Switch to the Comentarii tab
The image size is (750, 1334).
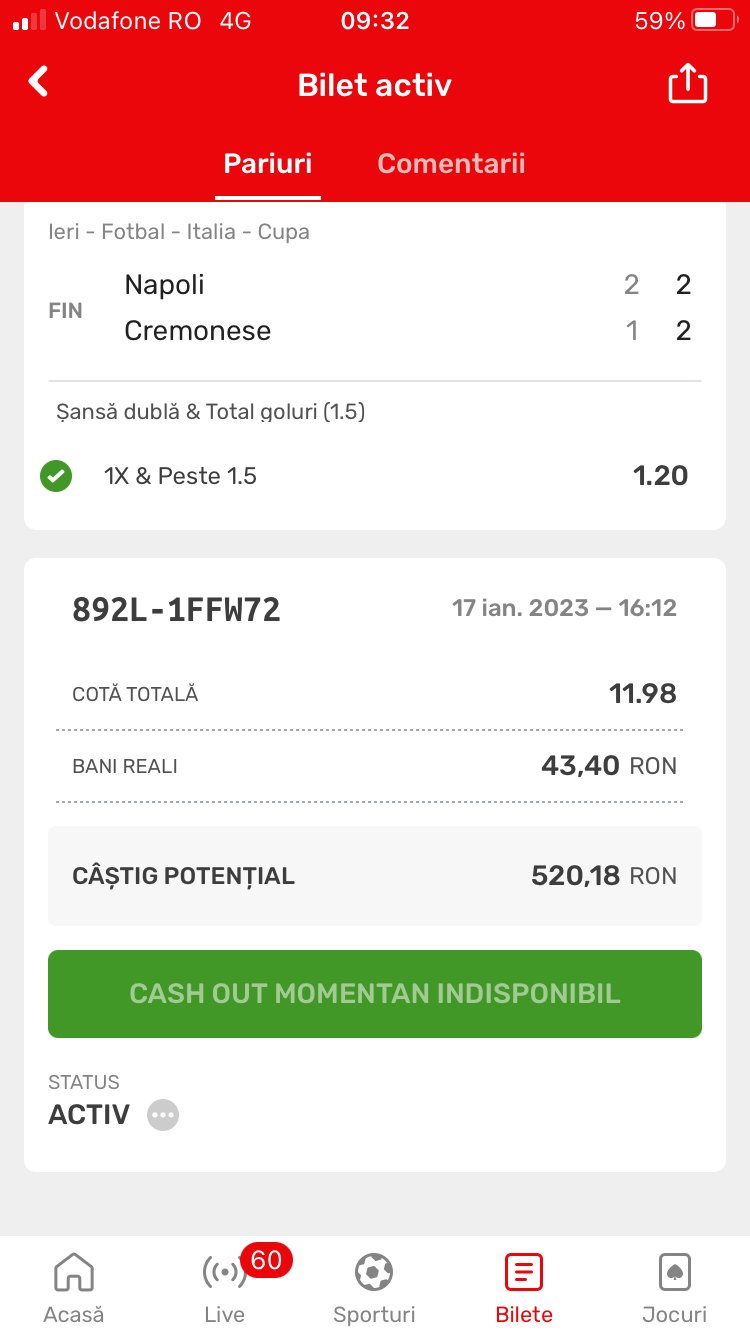[451, 164]
